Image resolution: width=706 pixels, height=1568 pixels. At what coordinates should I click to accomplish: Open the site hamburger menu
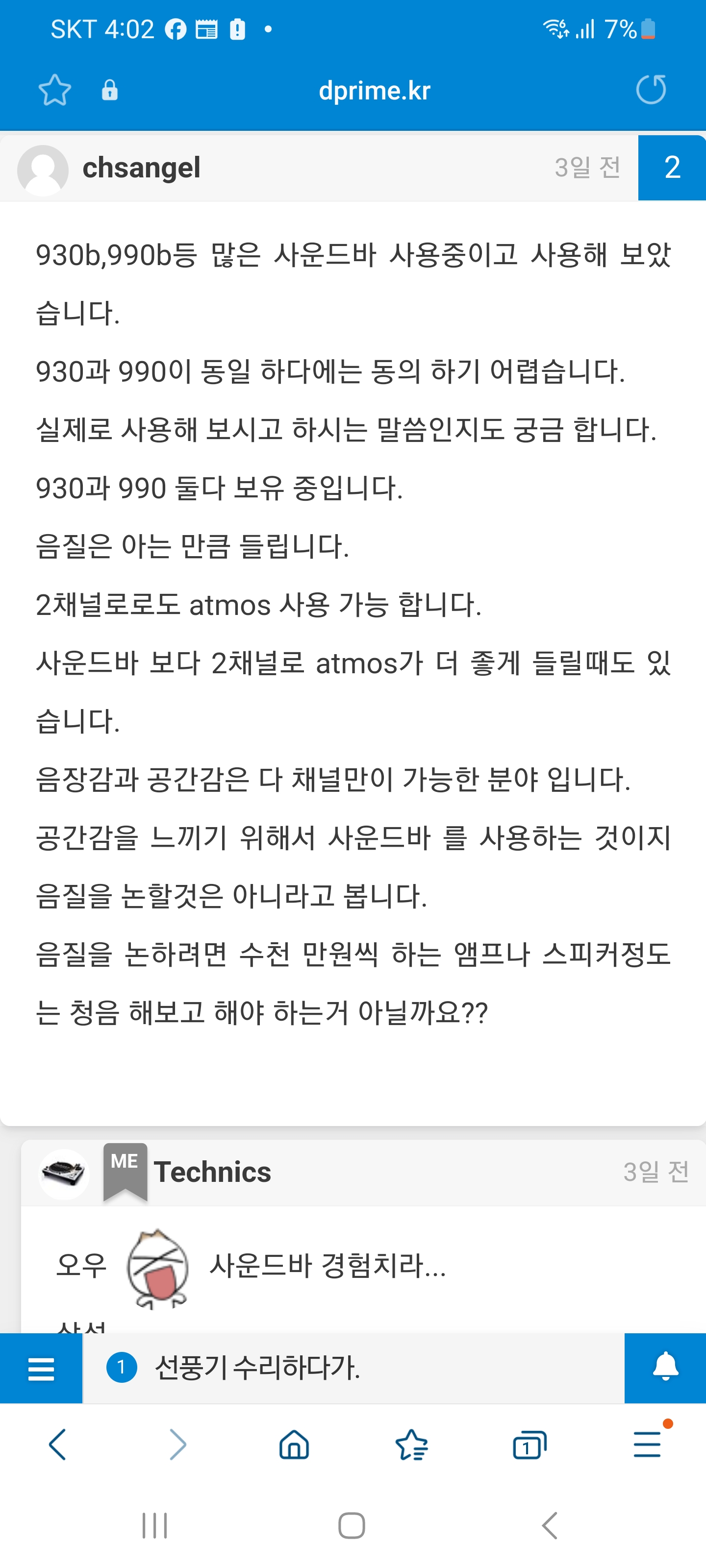41,1369
